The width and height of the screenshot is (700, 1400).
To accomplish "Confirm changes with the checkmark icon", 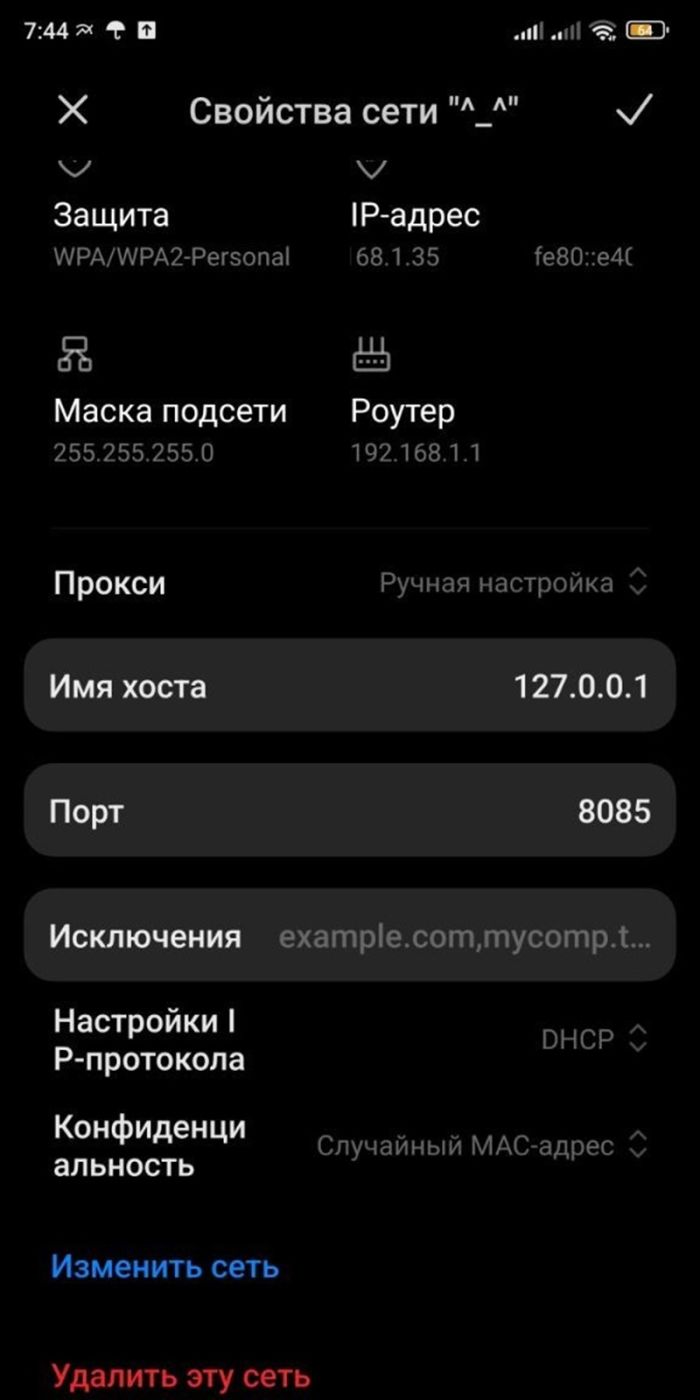I will point(633,110).
